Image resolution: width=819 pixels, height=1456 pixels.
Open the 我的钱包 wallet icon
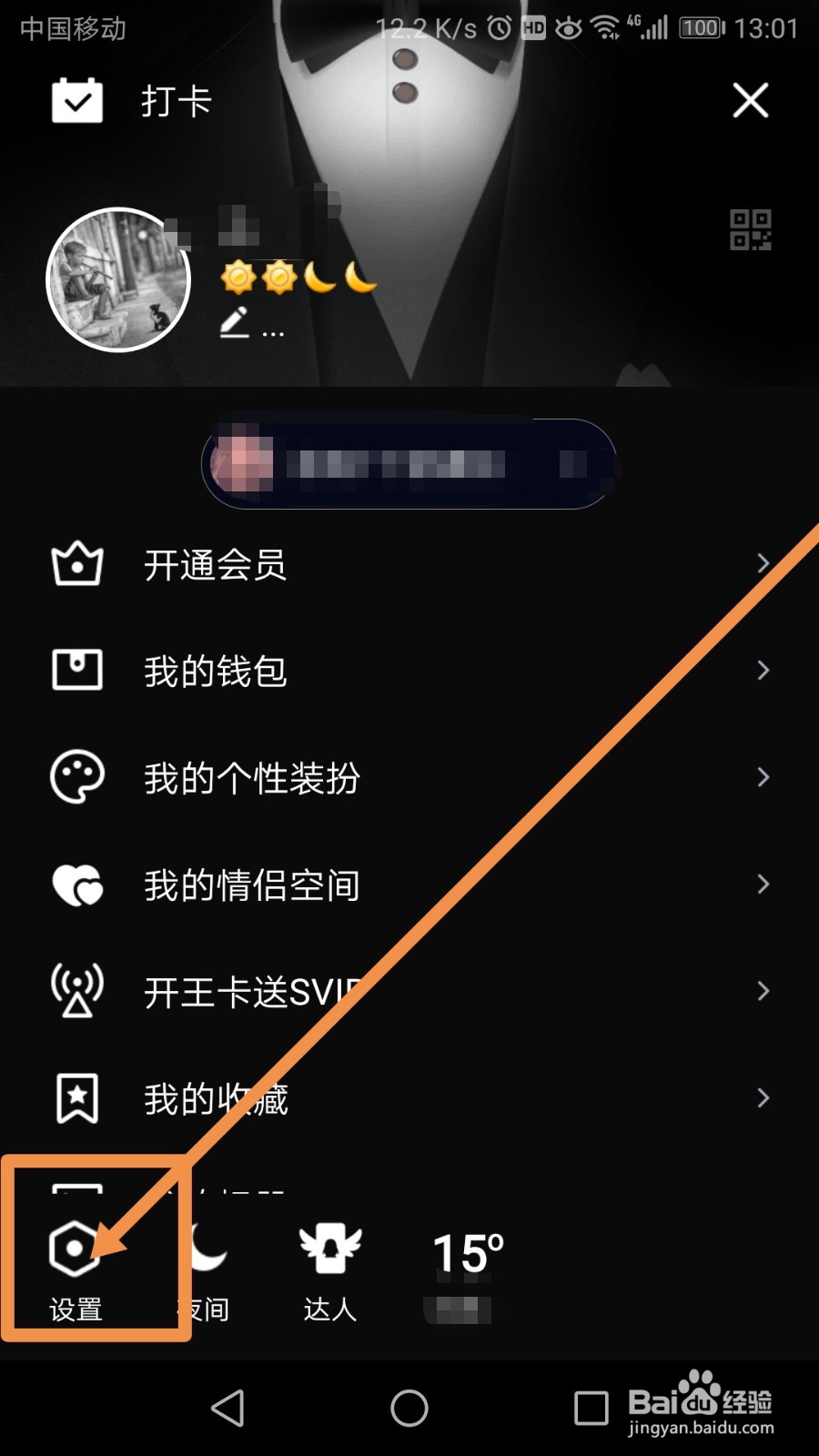76,671
